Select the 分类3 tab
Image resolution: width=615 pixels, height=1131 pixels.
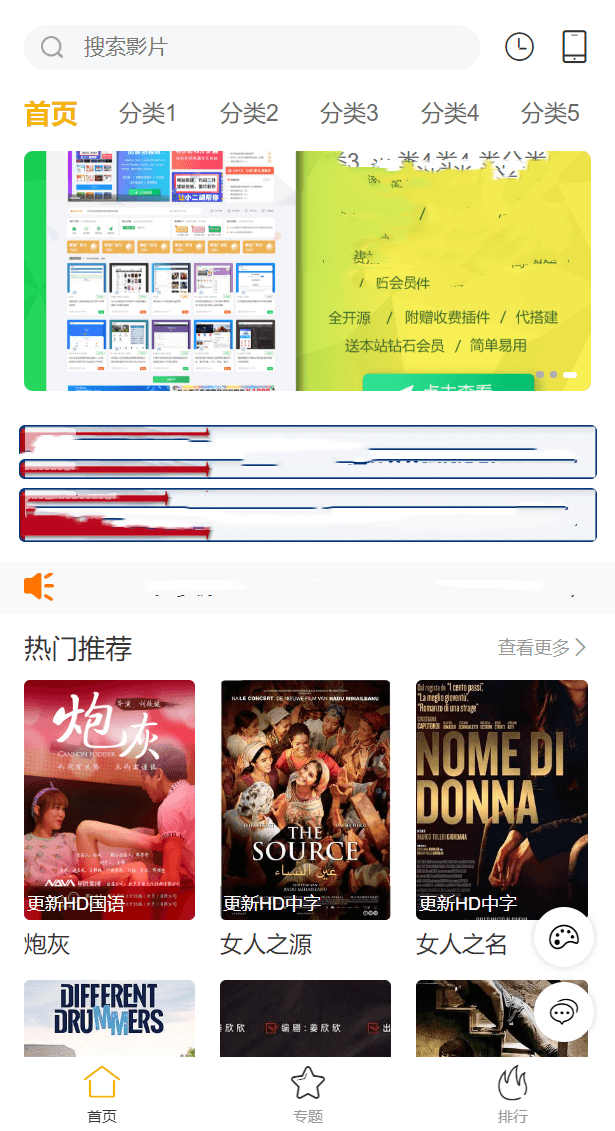pos(349,114)
